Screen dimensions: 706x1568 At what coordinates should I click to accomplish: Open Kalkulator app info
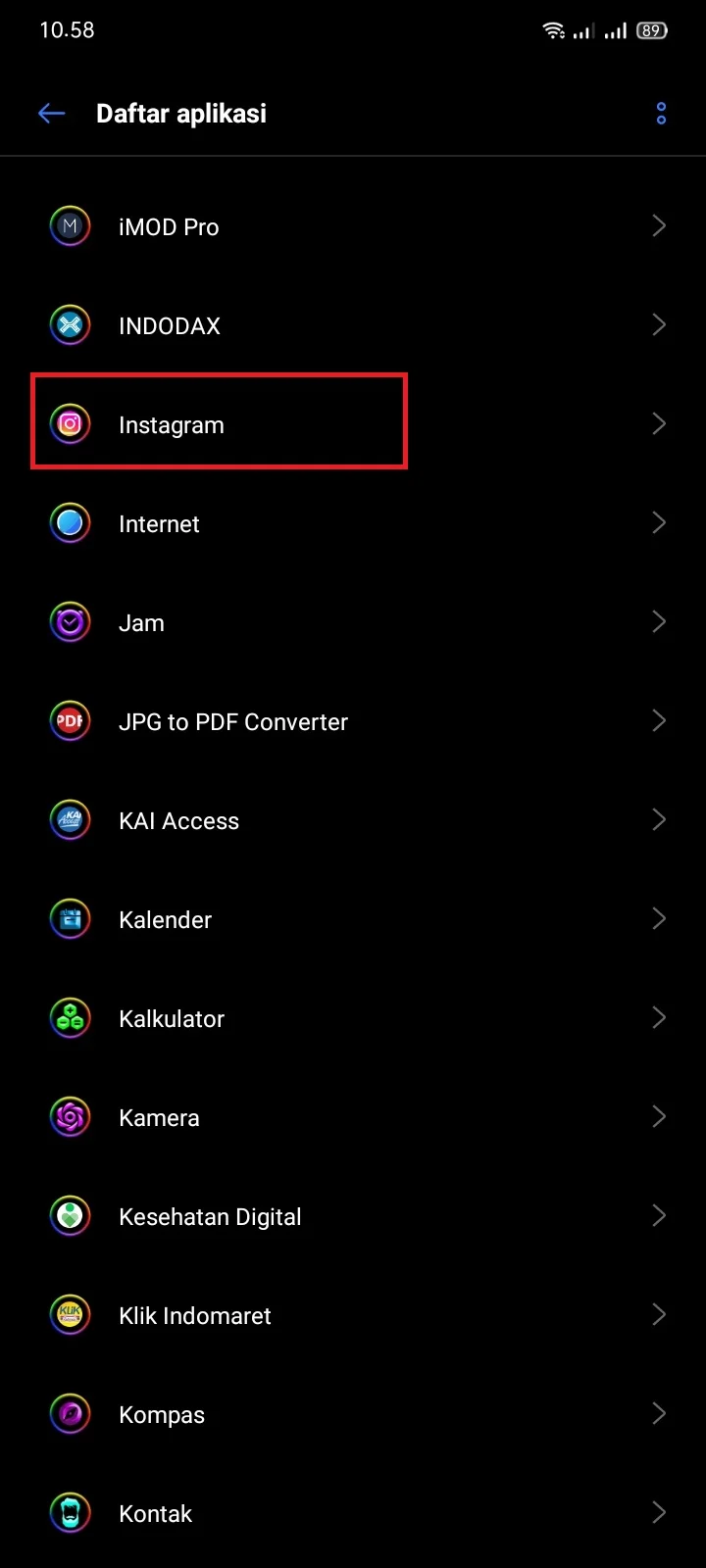[353, 1018]
